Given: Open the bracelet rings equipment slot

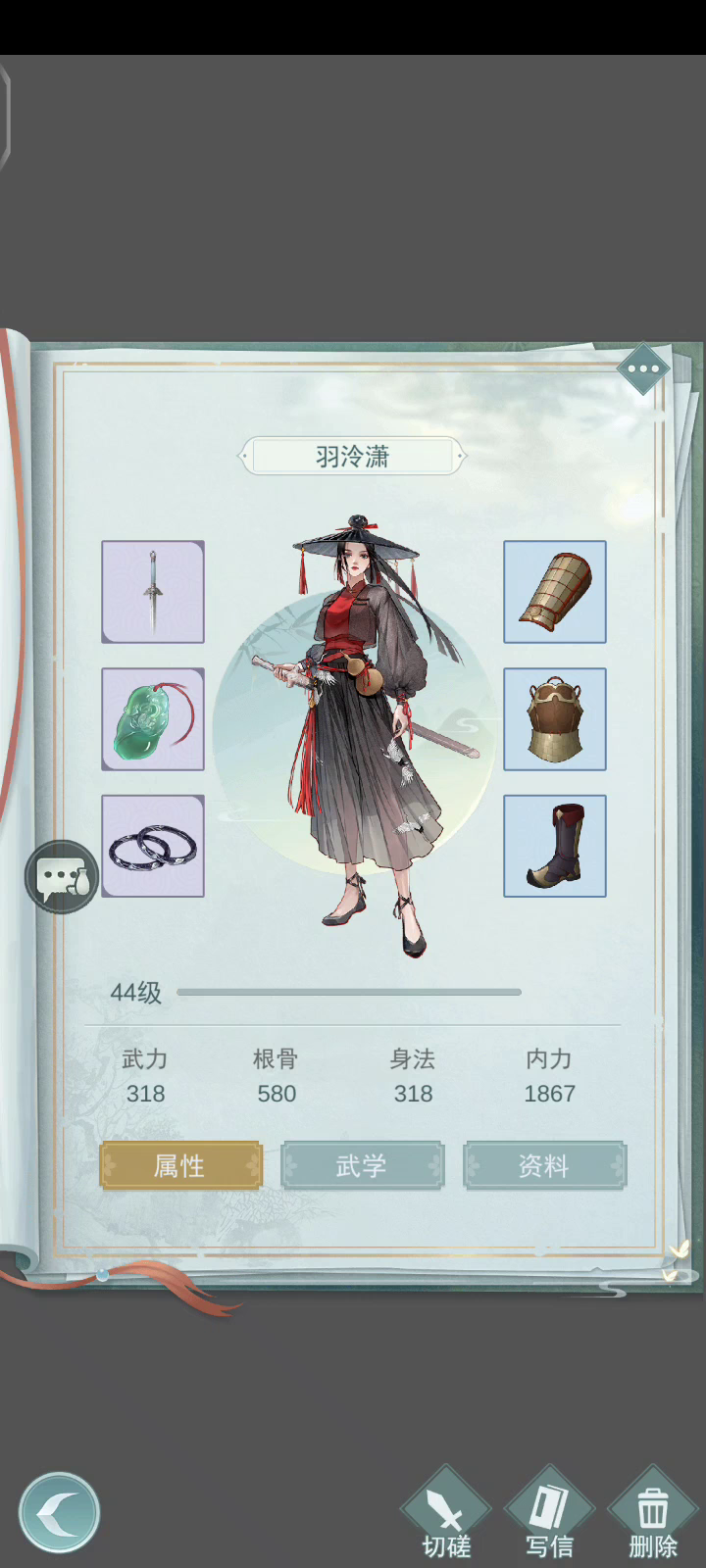Looking at the screenshot, I should pyautogui.click(x=153, y=846).
